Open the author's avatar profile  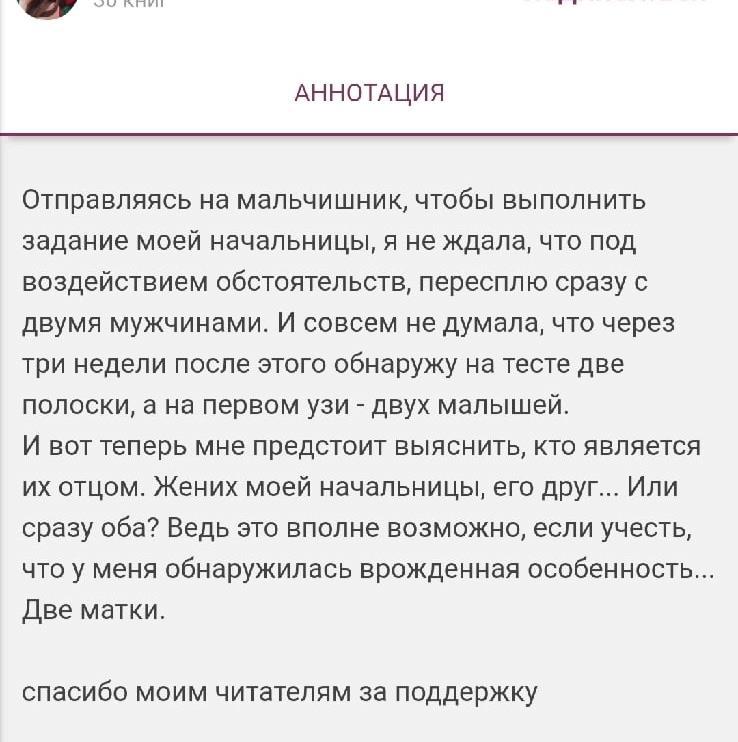click(x=47, y=6)
